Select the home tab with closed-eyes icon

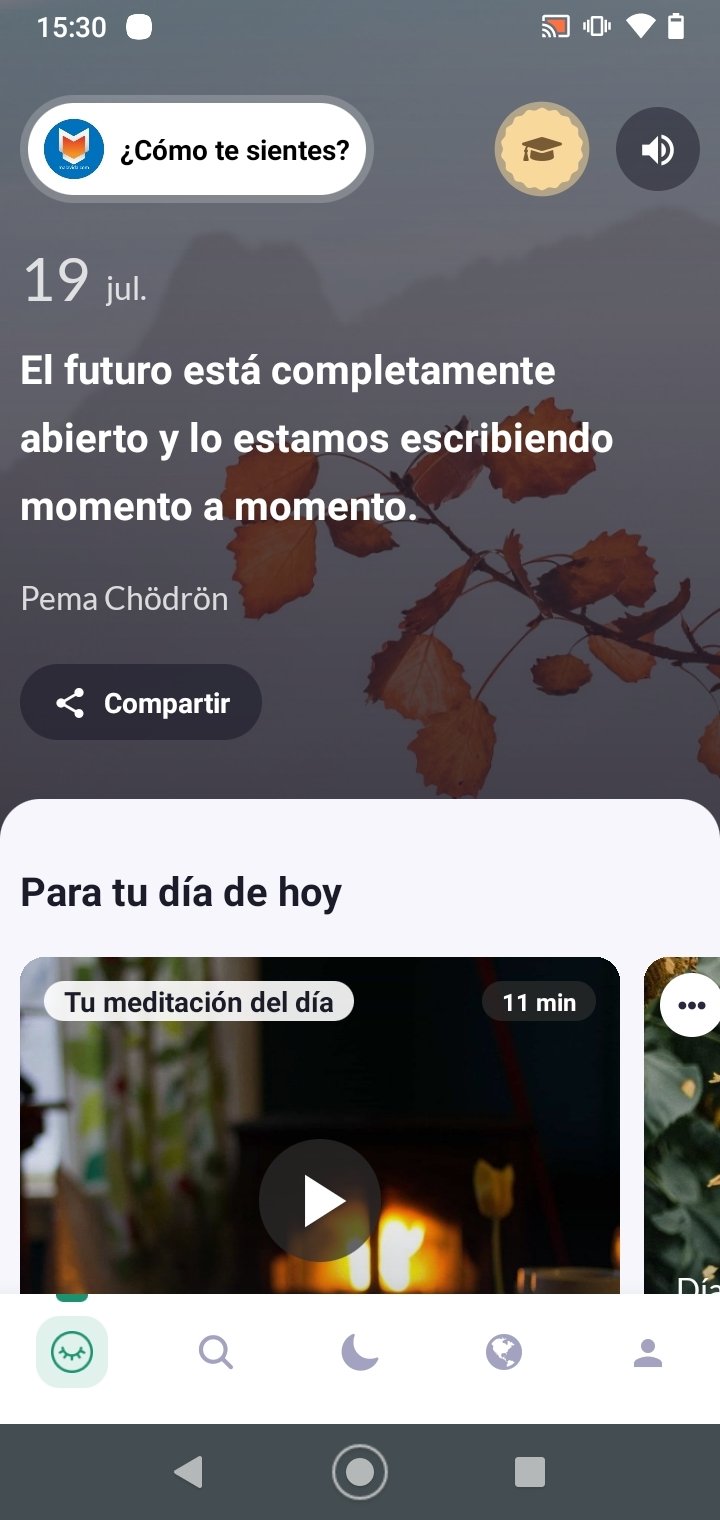click(72, 1353)
